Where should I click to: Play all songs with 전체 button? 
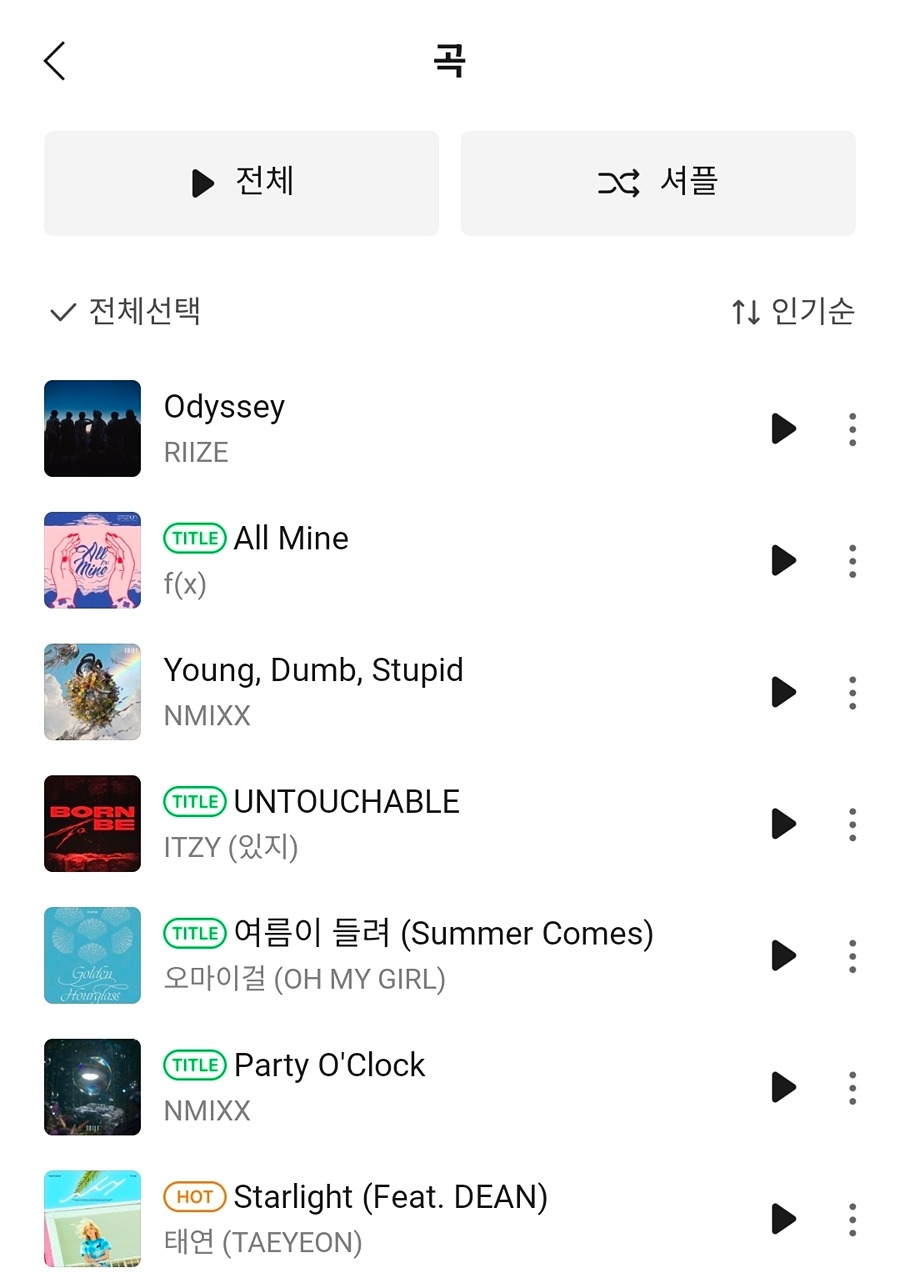coord(241,183)
